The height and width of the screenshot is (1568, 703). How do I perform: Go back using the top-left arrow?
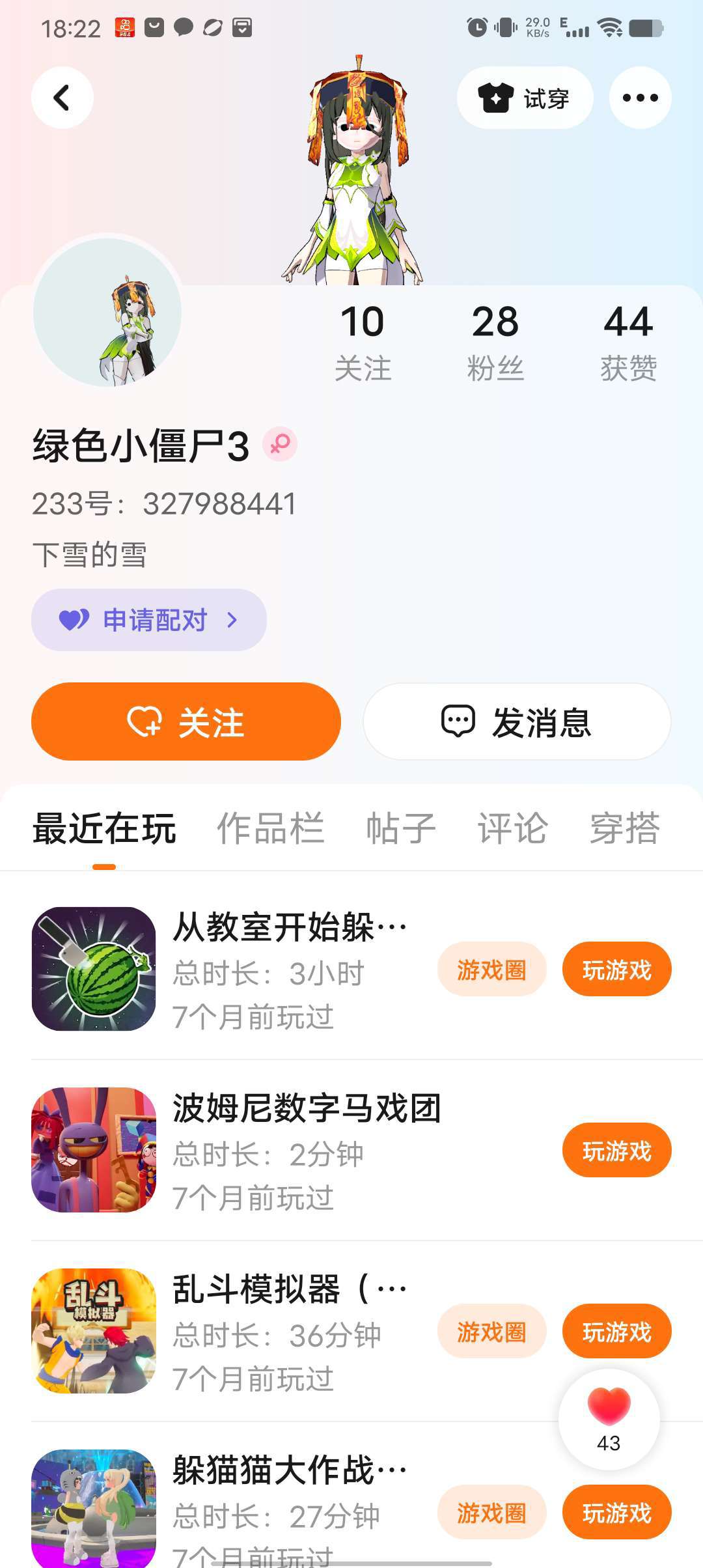pyautogui.click(x=62, y=98)
